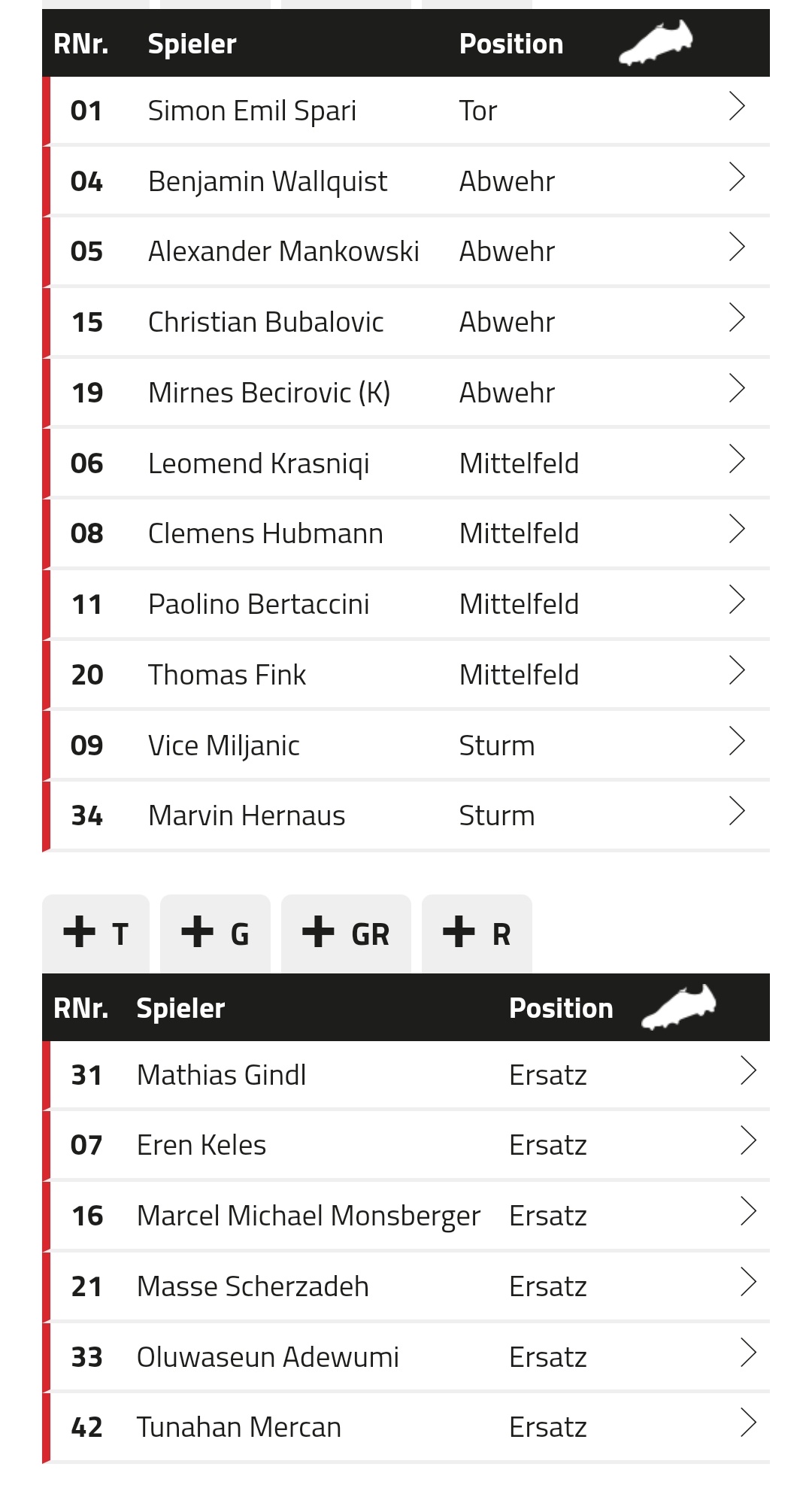Open Tunahan Mercan's substitute row

(x=406, y=1427)
